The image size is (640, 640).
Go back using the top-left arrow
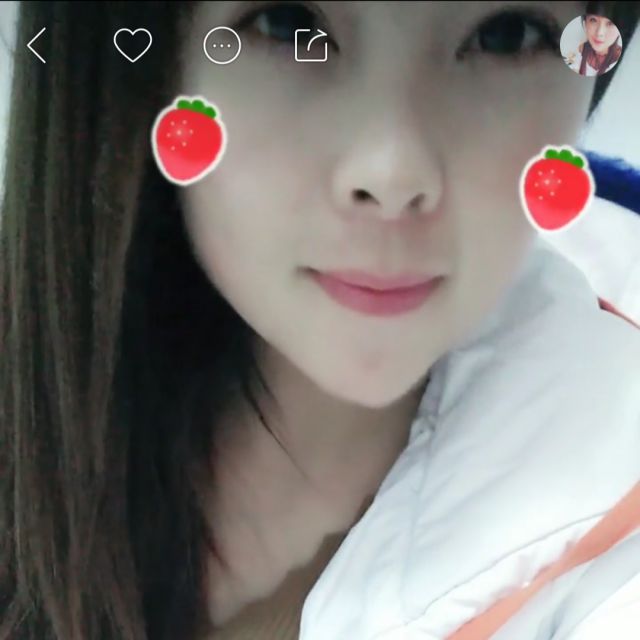click(37, 45)
